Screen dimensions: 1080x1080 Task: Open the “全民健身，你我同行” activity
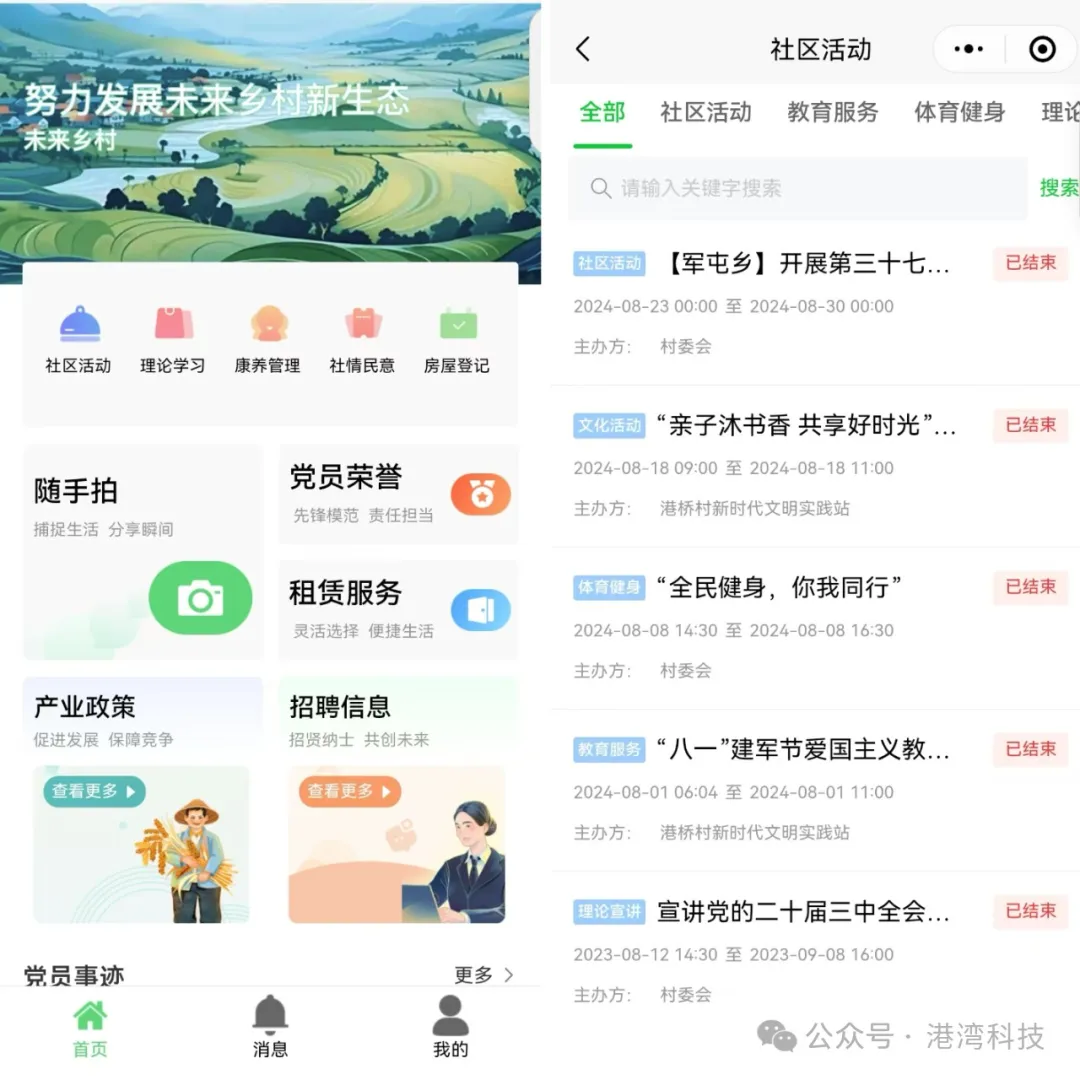[780, 588]
